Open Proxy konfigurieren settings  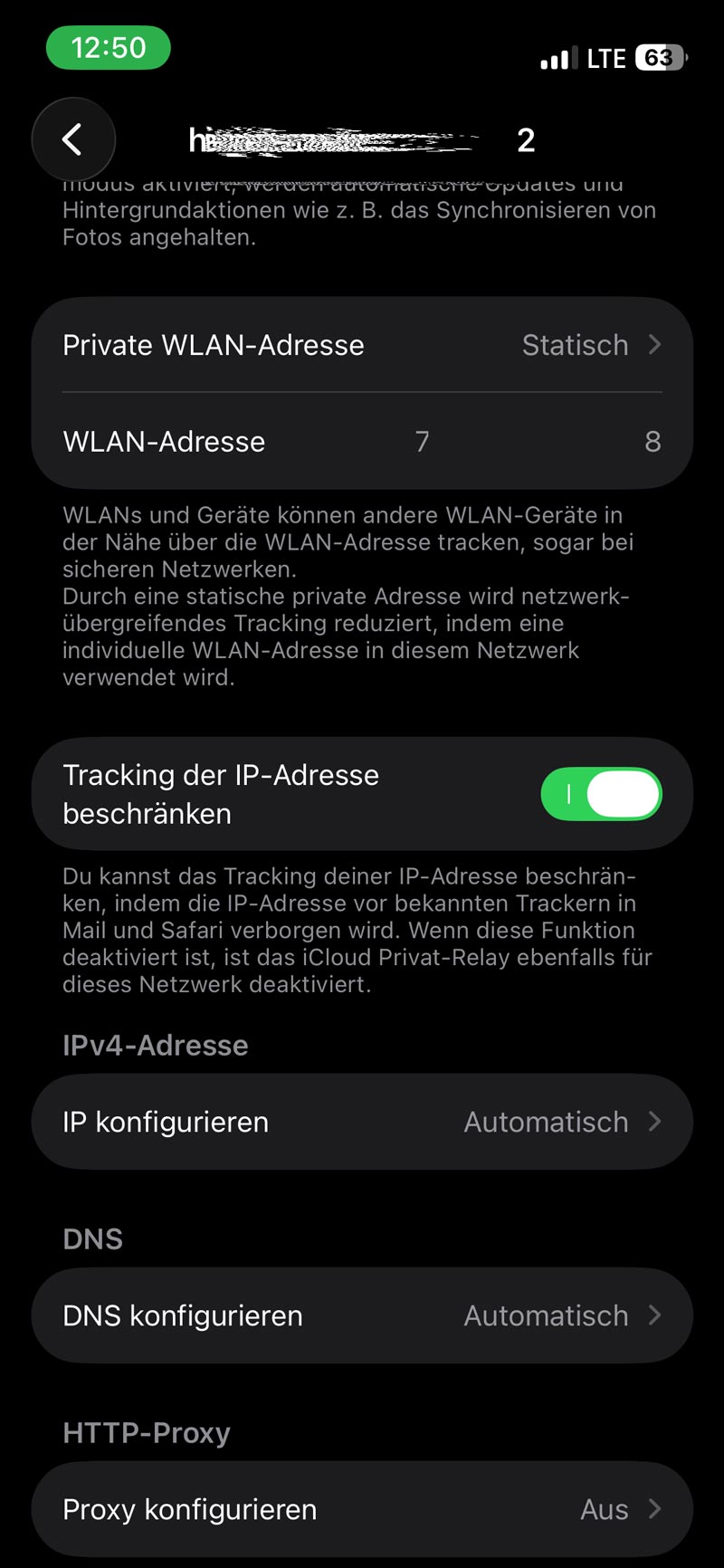[x=362, y=1509]
